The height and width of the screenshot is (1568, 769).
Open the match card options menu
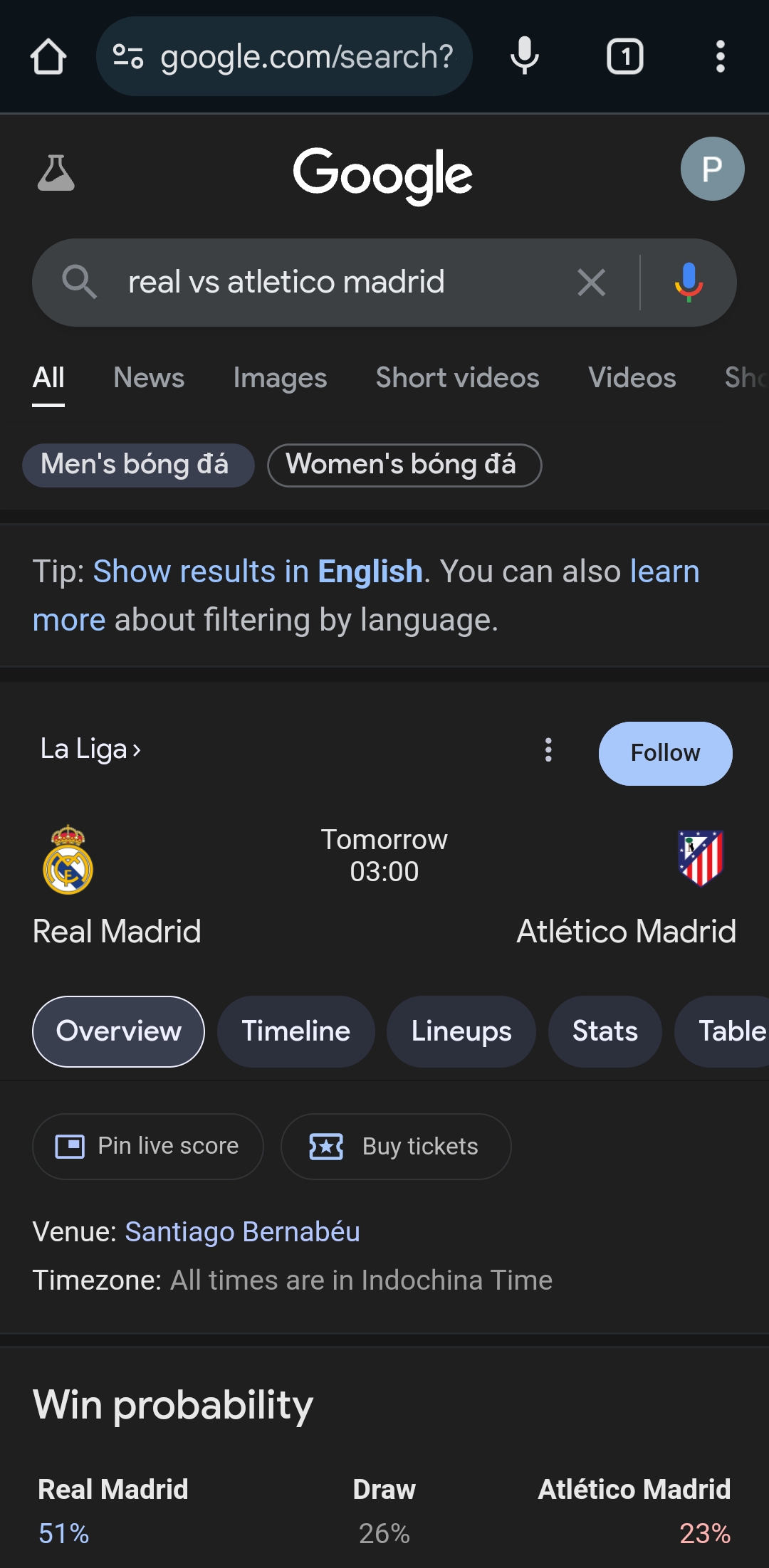coord(548,749)
